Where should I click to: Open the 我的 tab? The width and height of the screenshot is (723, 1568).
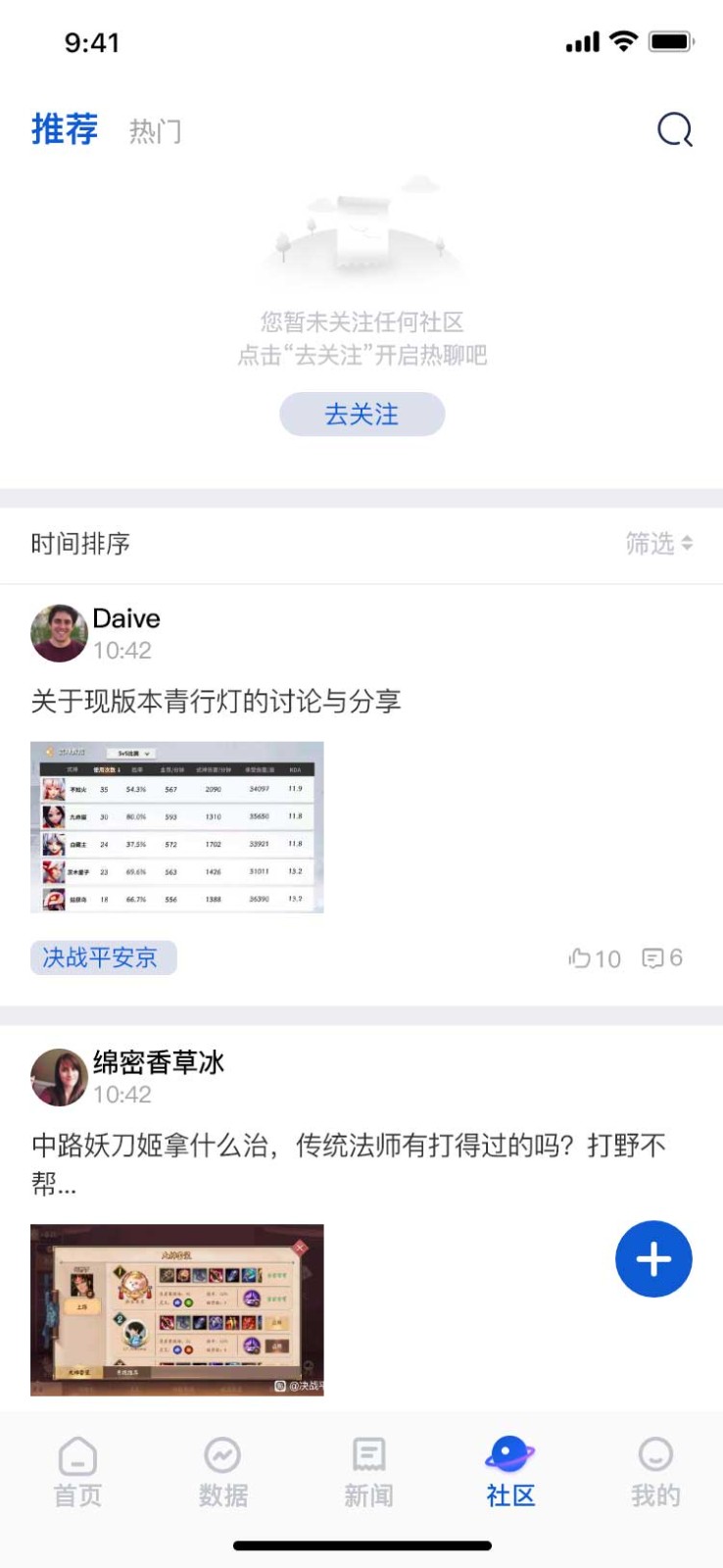[x=654, y=1471]
